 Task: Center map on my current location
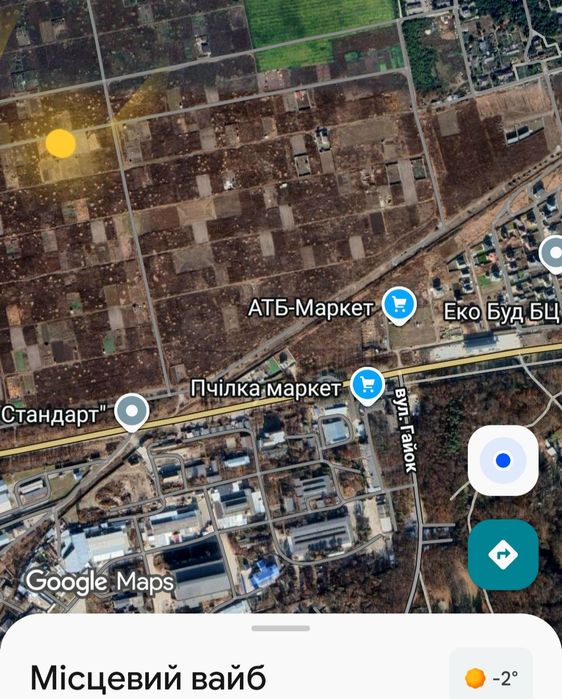(503, 461)
